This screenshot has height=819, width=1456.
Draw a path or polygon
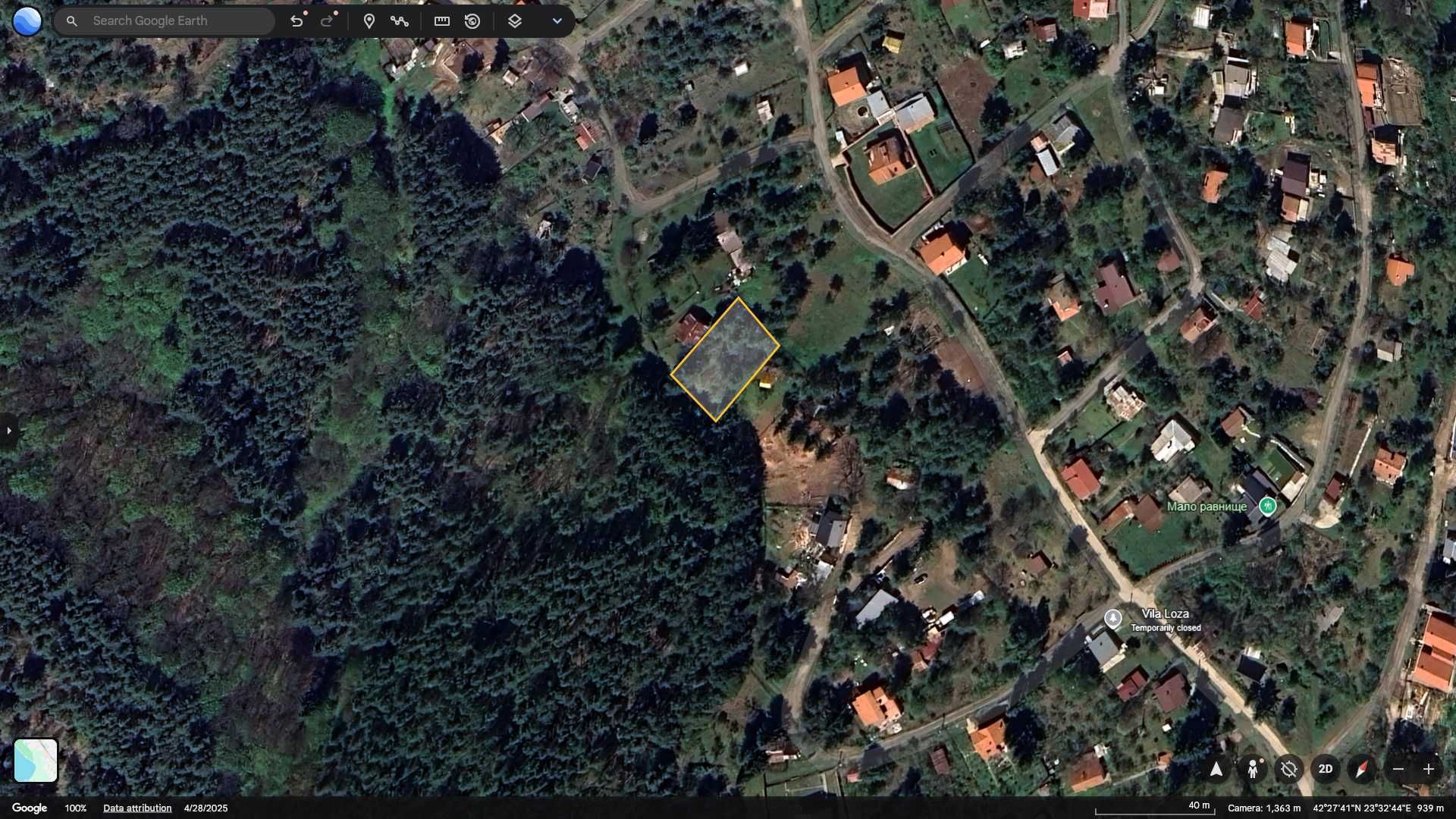[400, 21]
